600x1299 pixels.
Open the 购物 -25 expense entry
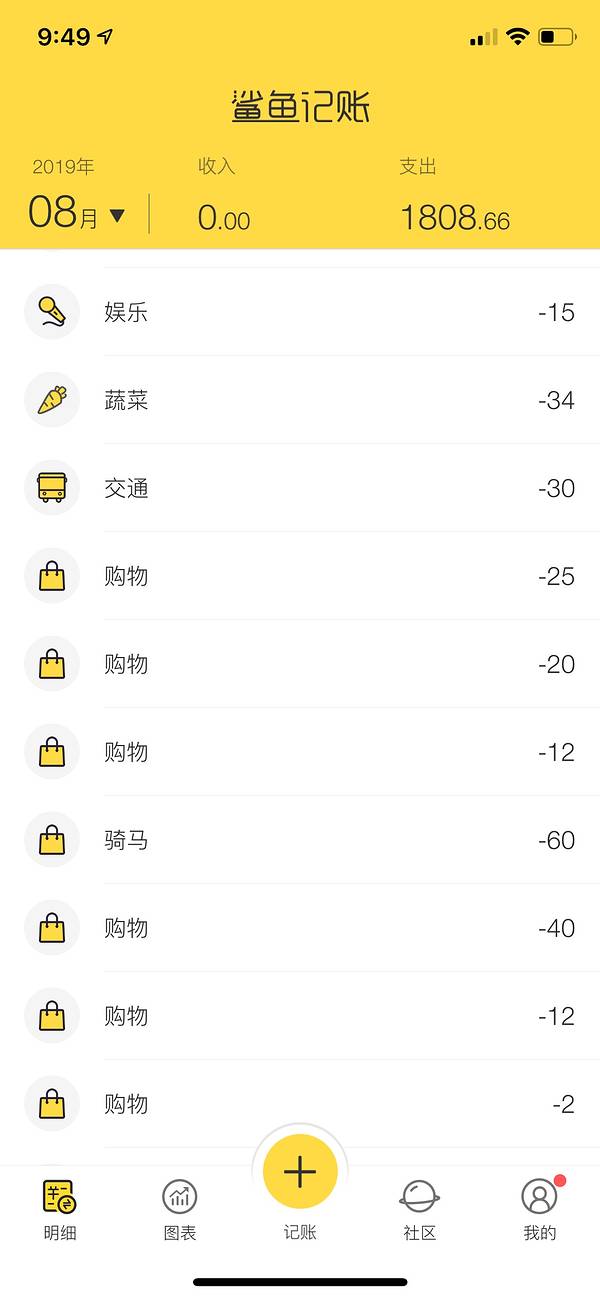click(300, 576)
